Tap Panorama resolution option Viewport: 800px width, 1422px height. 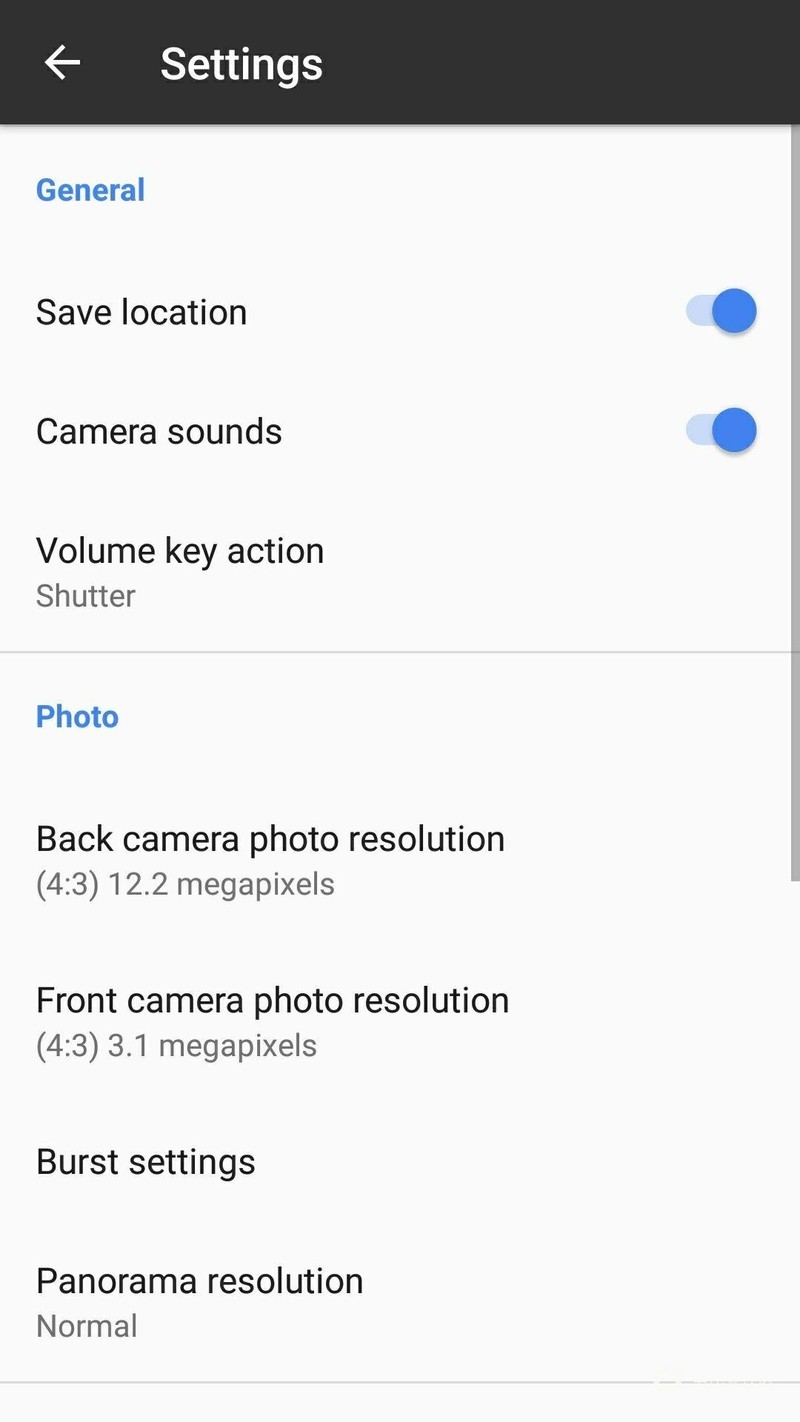click(200, 1301)
